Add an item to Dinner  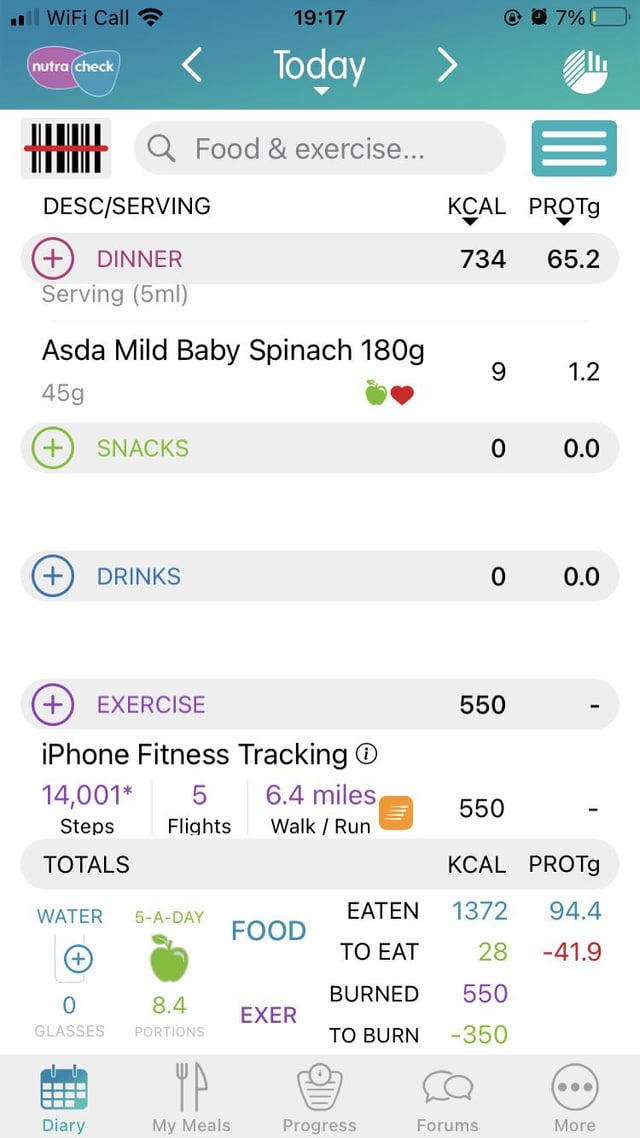(53, 258)
